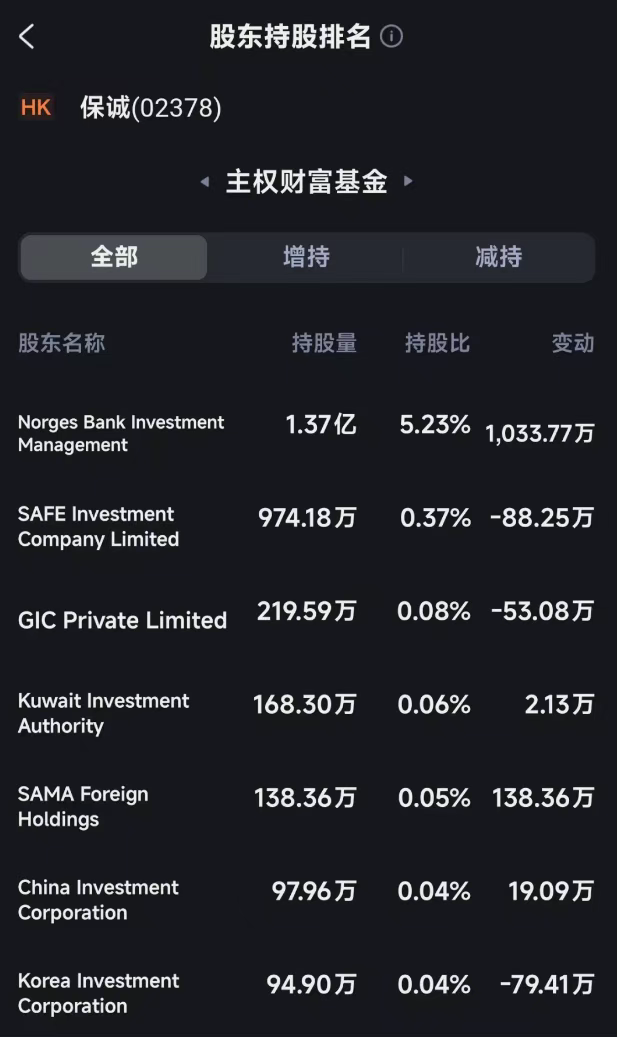The image size is (618, 1038).
Task: Open the info icon beside 股东持股排名
Action: tap(392, 37)
